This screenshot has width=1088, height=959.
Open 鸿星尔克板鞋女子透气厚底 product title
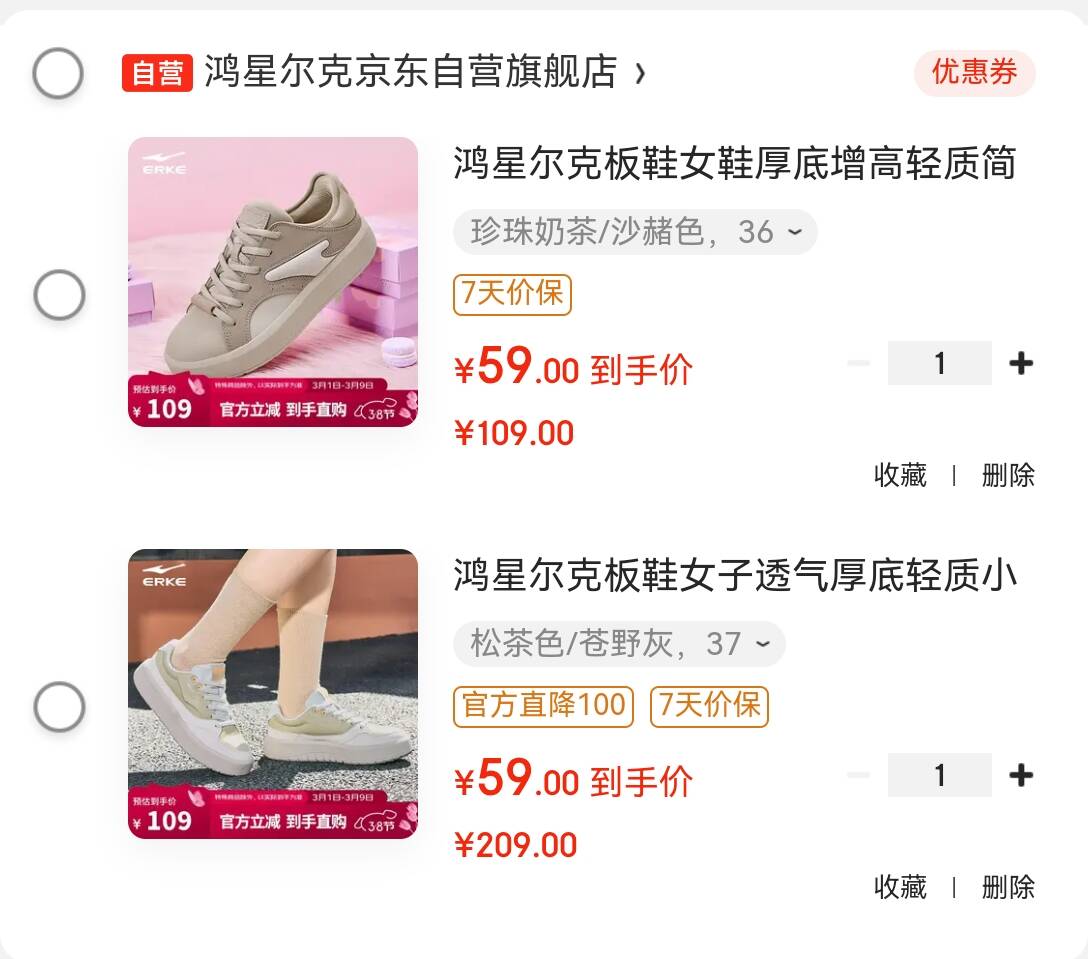[735, 575]
